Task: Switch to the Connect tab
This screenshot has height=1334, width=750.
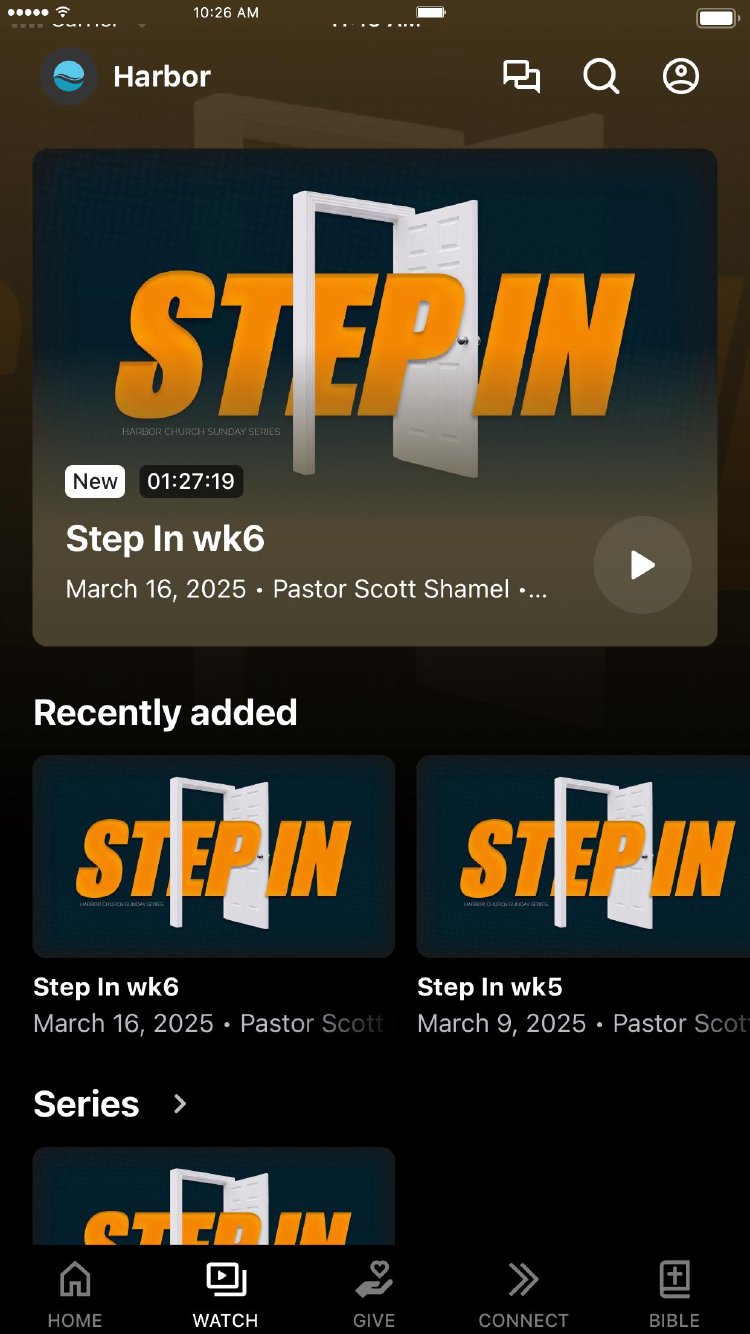Action: [523, 1293]
